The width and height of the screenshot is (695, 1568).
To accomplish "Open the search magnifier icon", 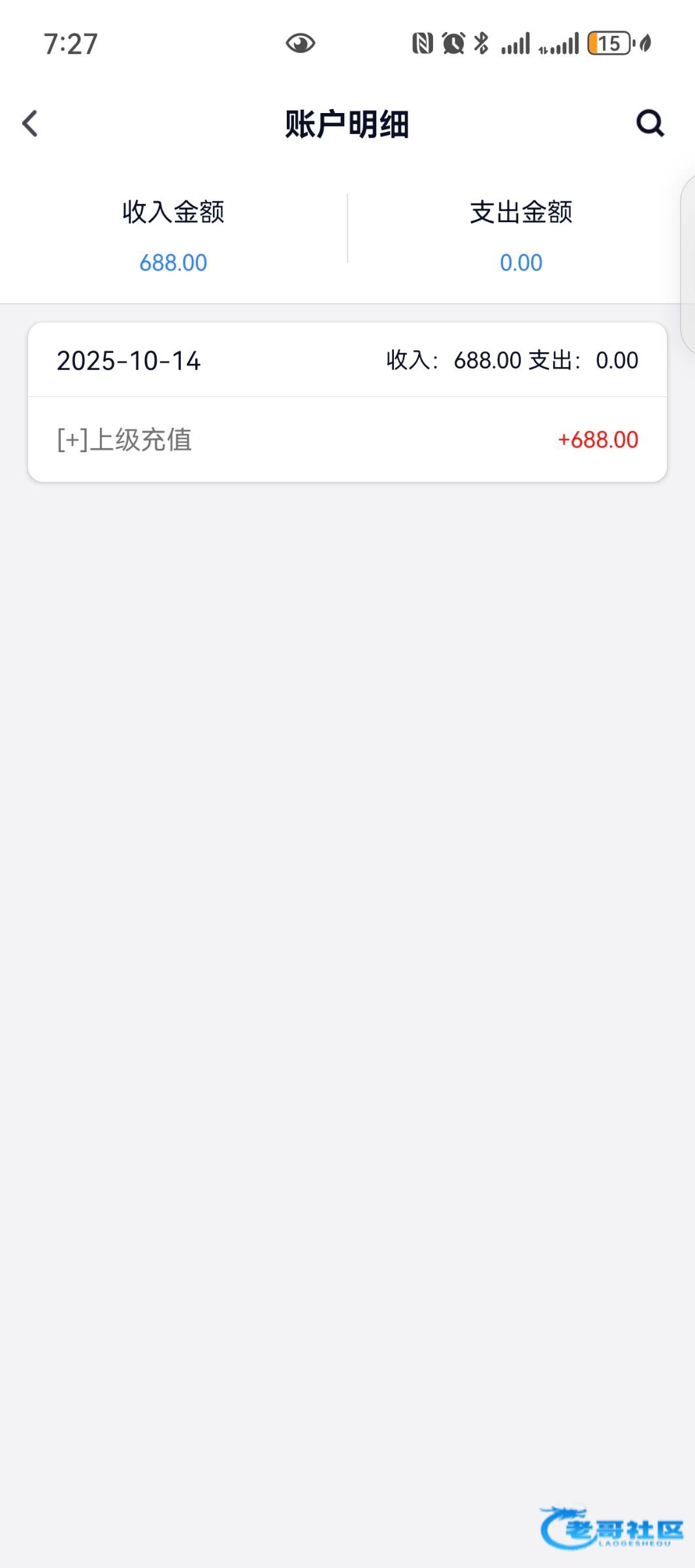I will tap(650, 123).
